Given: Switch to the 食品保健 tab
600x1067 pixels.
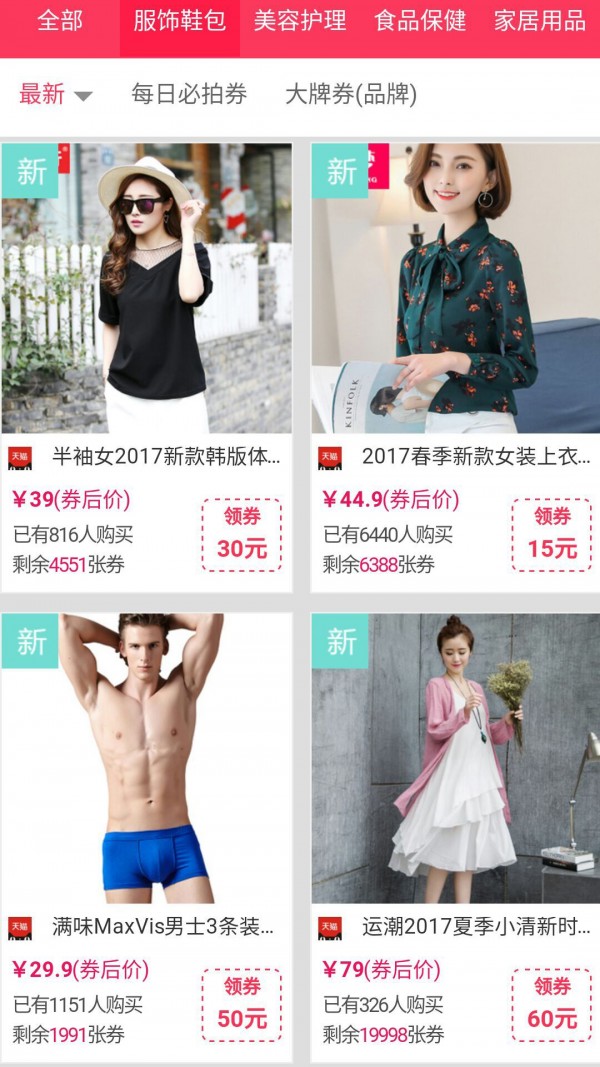Looking at the screenshot, I should point(420,21).
